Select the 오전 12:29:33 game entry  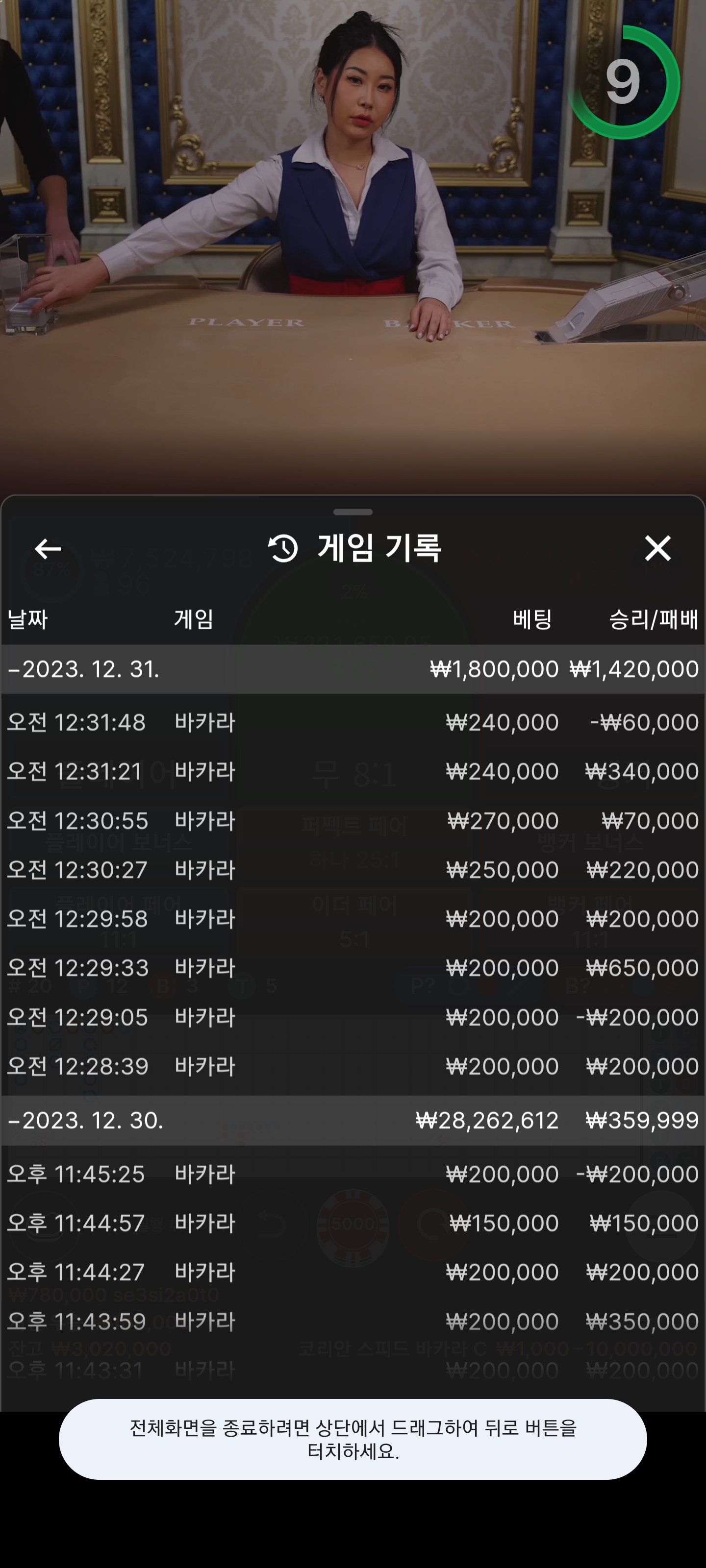tap(353, 968)
